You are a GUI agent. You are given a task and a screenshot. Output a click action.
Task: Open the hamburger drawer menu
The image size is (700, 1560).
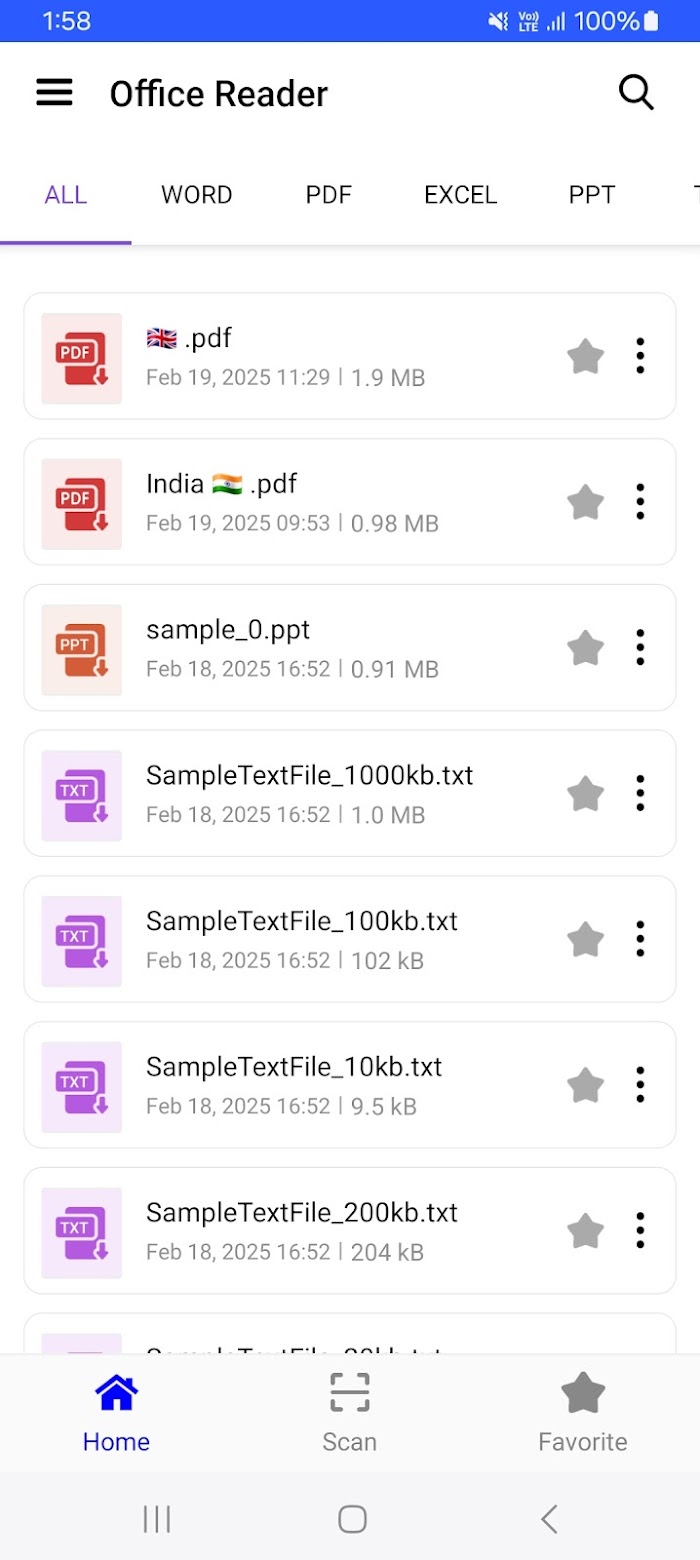(55, 94)
